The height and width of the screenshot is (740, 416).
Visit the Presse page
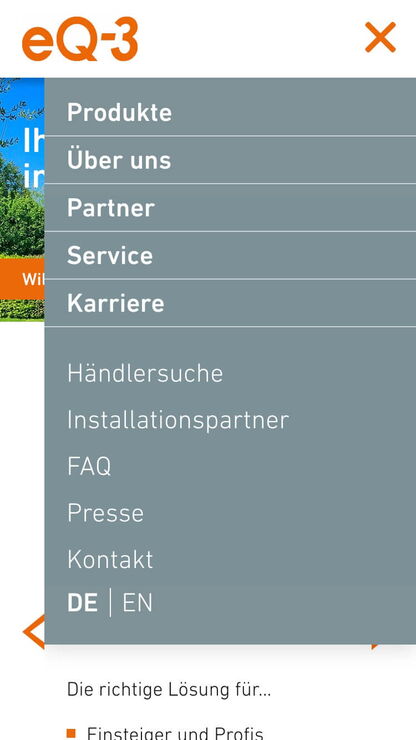pyautogui.click(x=105, y=513)
